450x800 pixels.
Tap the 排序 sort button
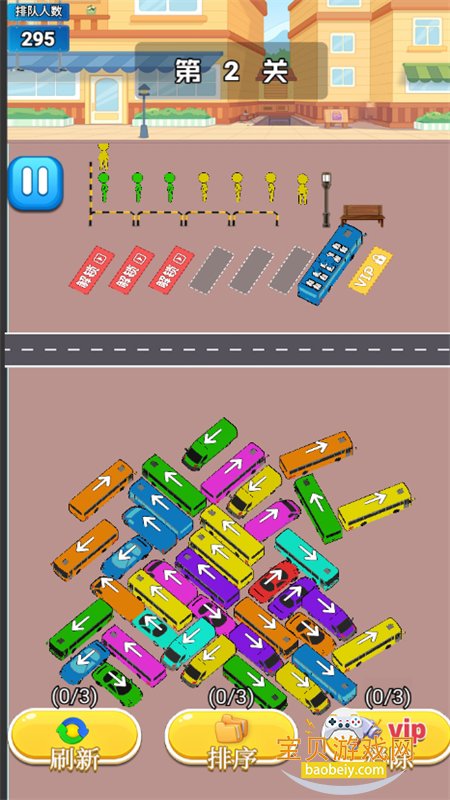[x=231, y=736]
